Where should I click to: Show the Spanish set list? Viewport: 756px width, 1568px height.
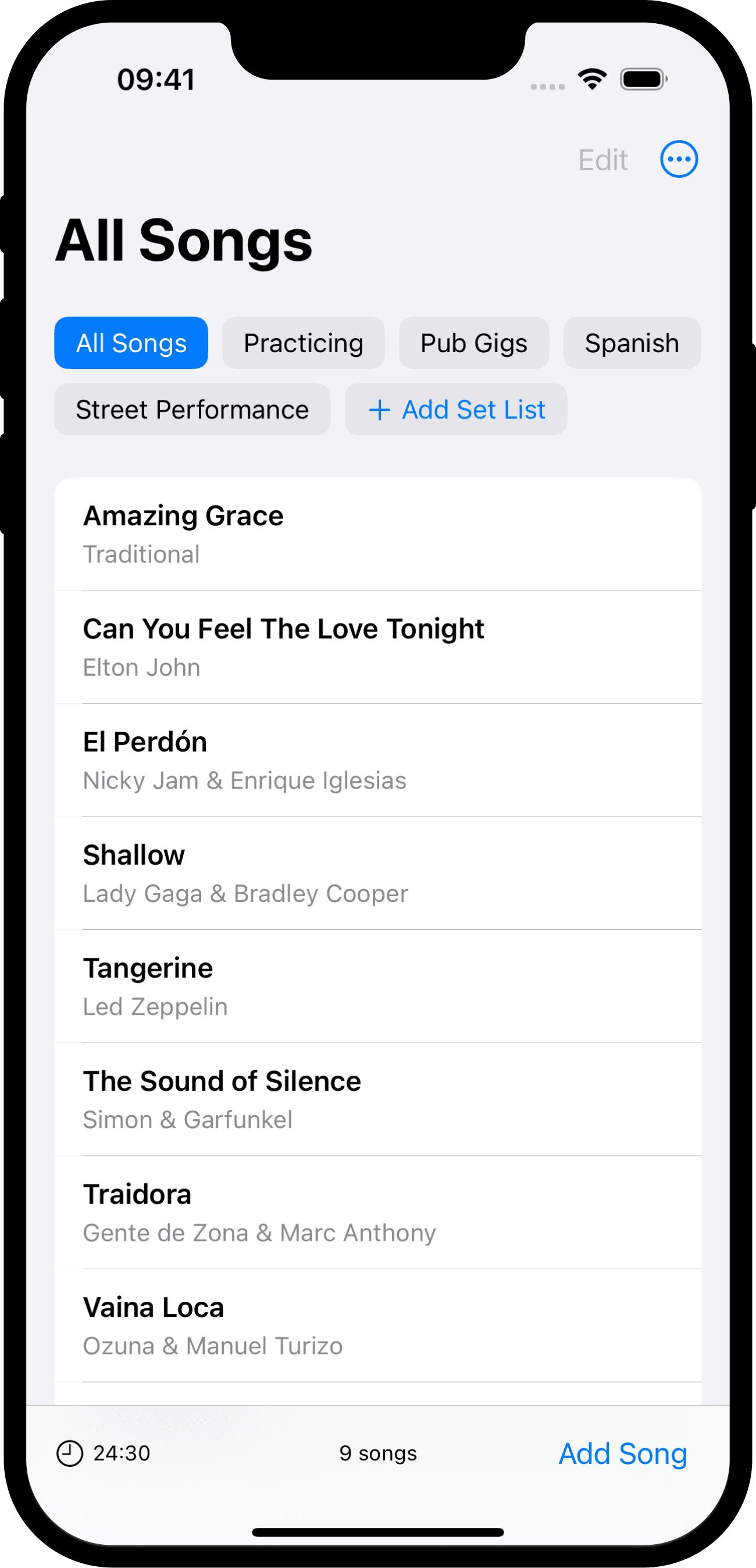632,343
